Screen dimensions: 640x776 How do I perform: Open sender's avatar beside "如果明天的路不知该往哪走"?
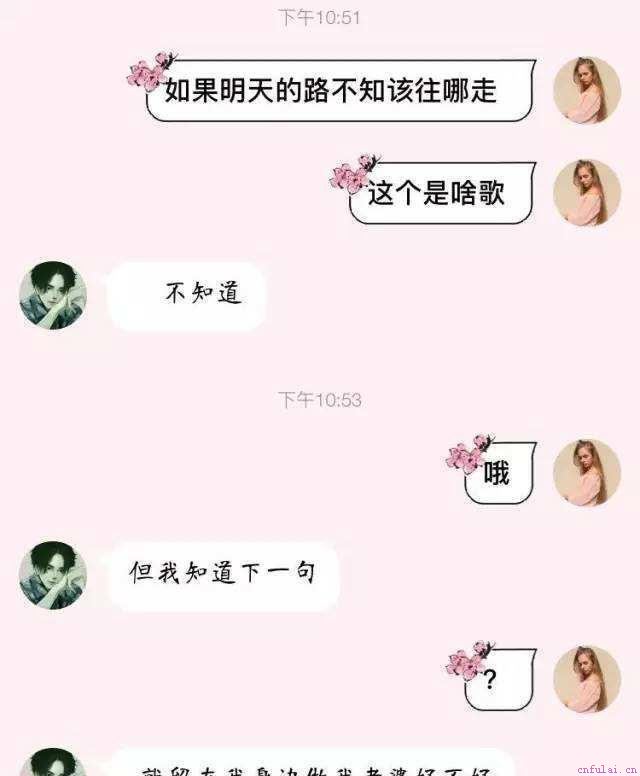(x=587, y=90)
